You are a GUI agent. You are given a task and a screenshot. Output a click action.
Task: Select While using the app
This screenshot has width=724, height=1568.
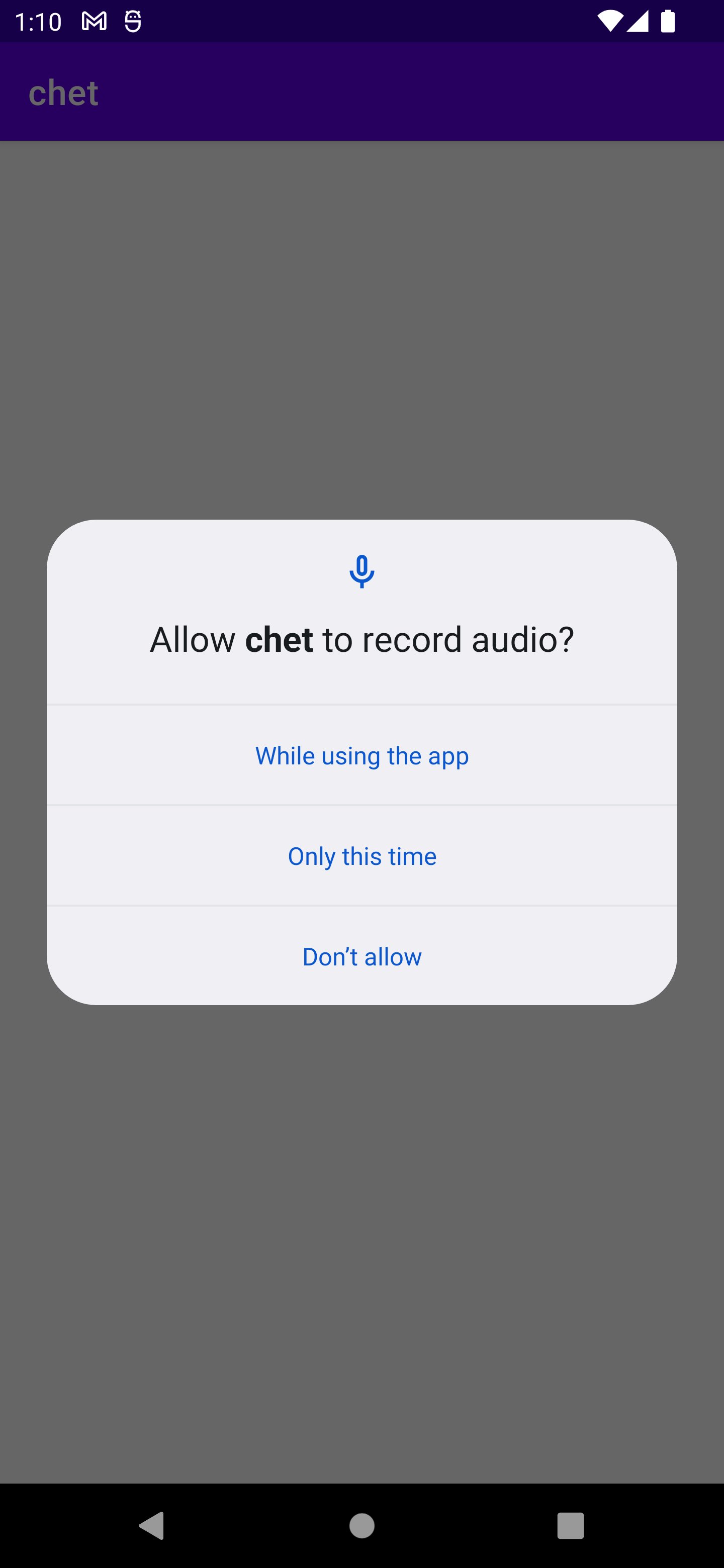361,755
